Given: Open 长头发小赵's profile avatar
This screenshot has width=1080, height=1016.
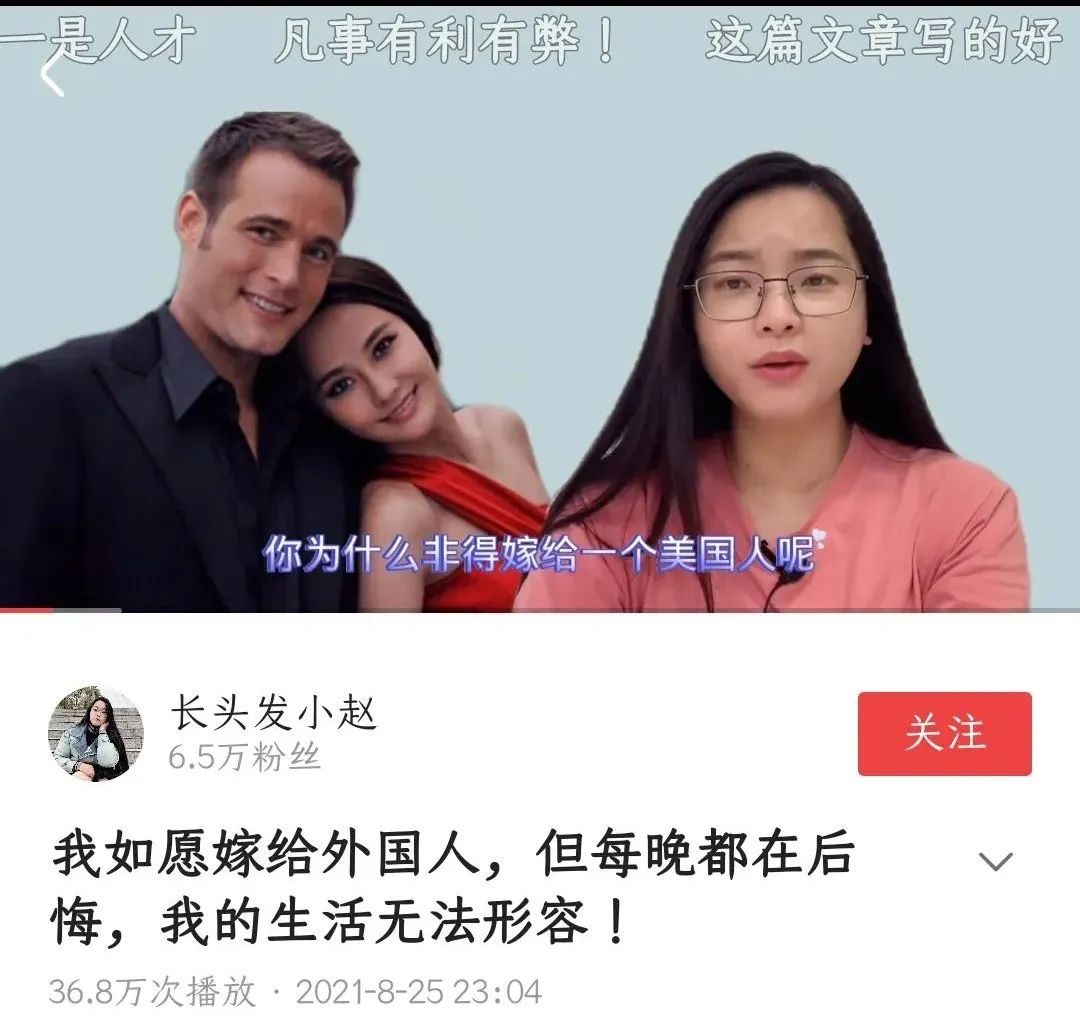Looking at the screenshot, I should point(96,734).
